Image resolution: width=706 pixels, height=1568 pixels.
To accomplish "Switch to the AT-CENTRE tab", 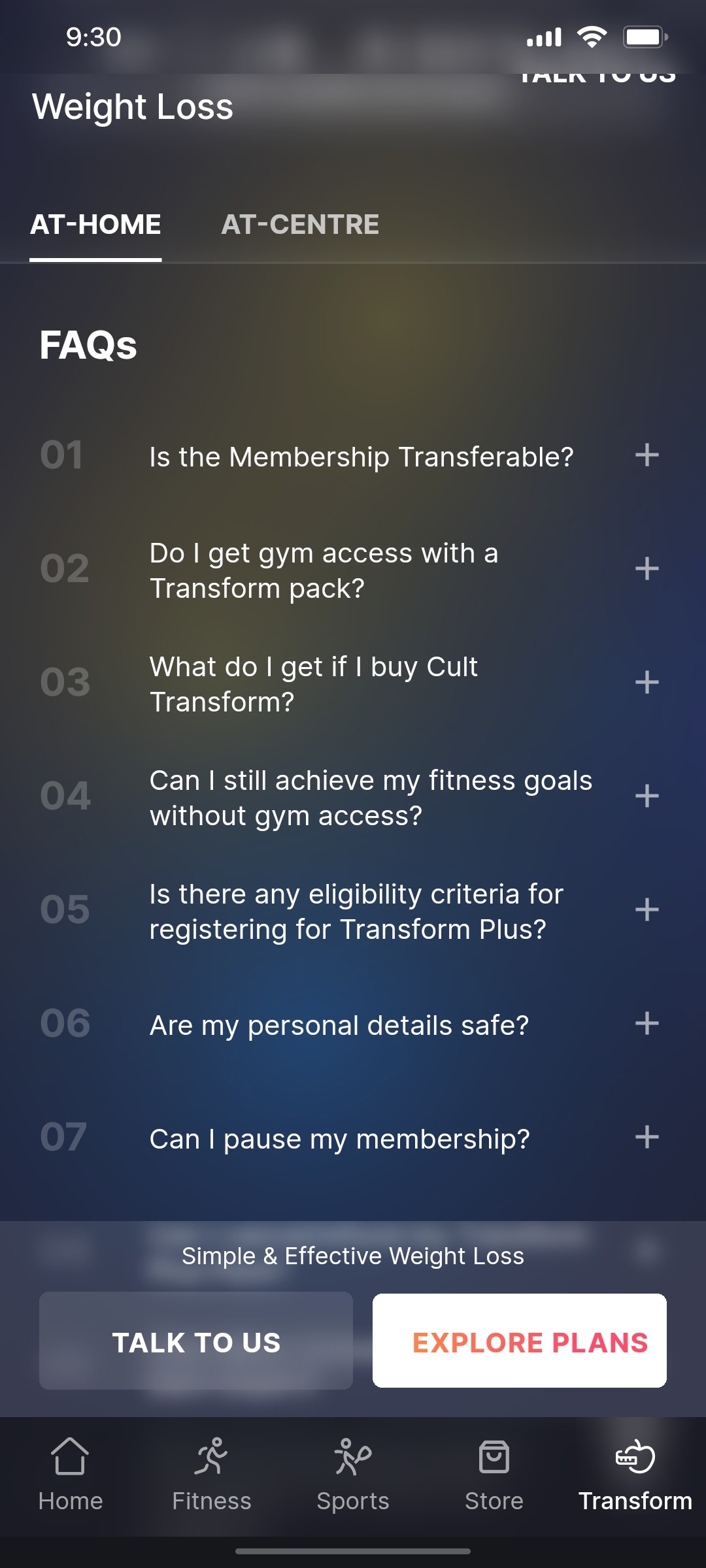I will tap(300, 225).
